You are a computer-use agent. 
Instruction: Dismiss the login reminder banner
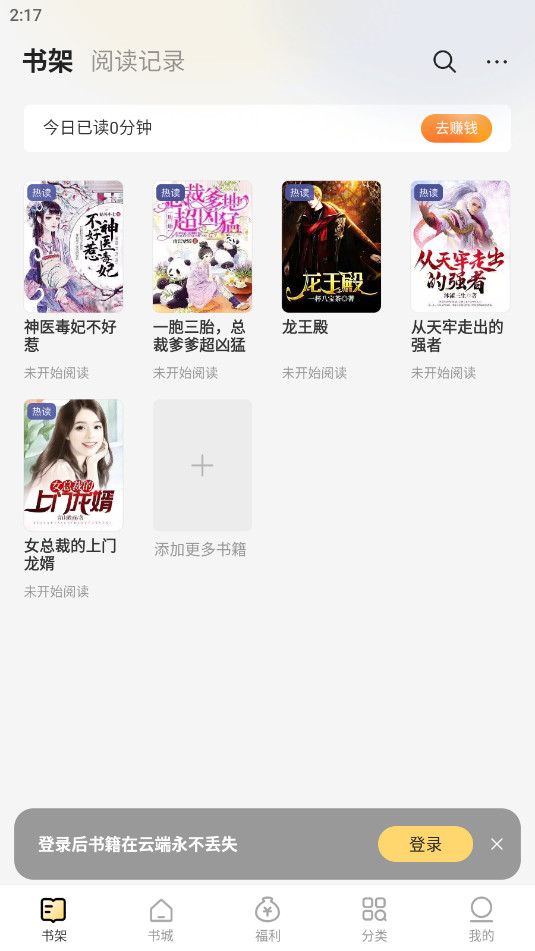coord(497,844)
